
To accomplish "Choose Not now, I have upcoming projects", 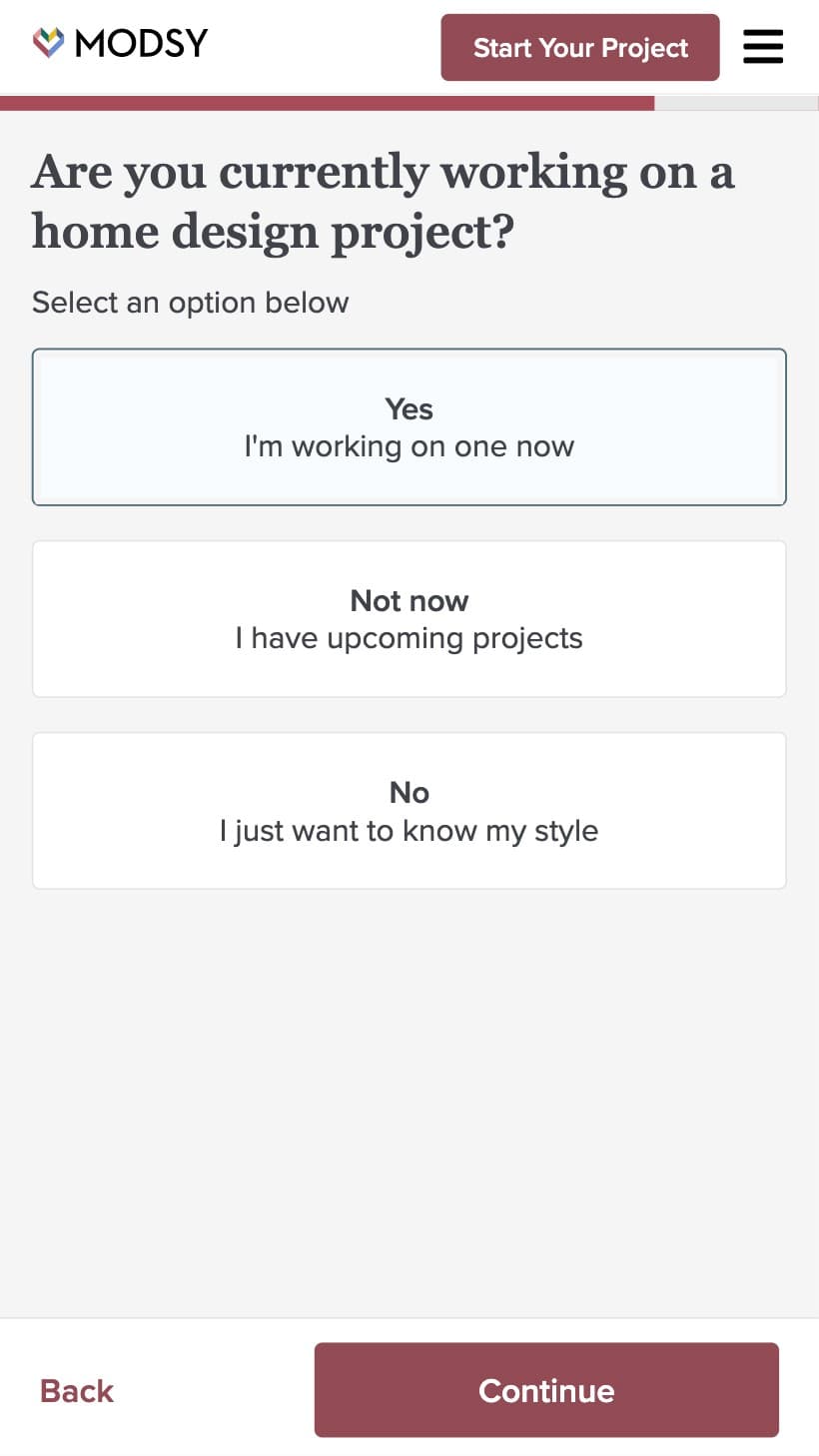I will pyautogui.click(x=409, y=619).
